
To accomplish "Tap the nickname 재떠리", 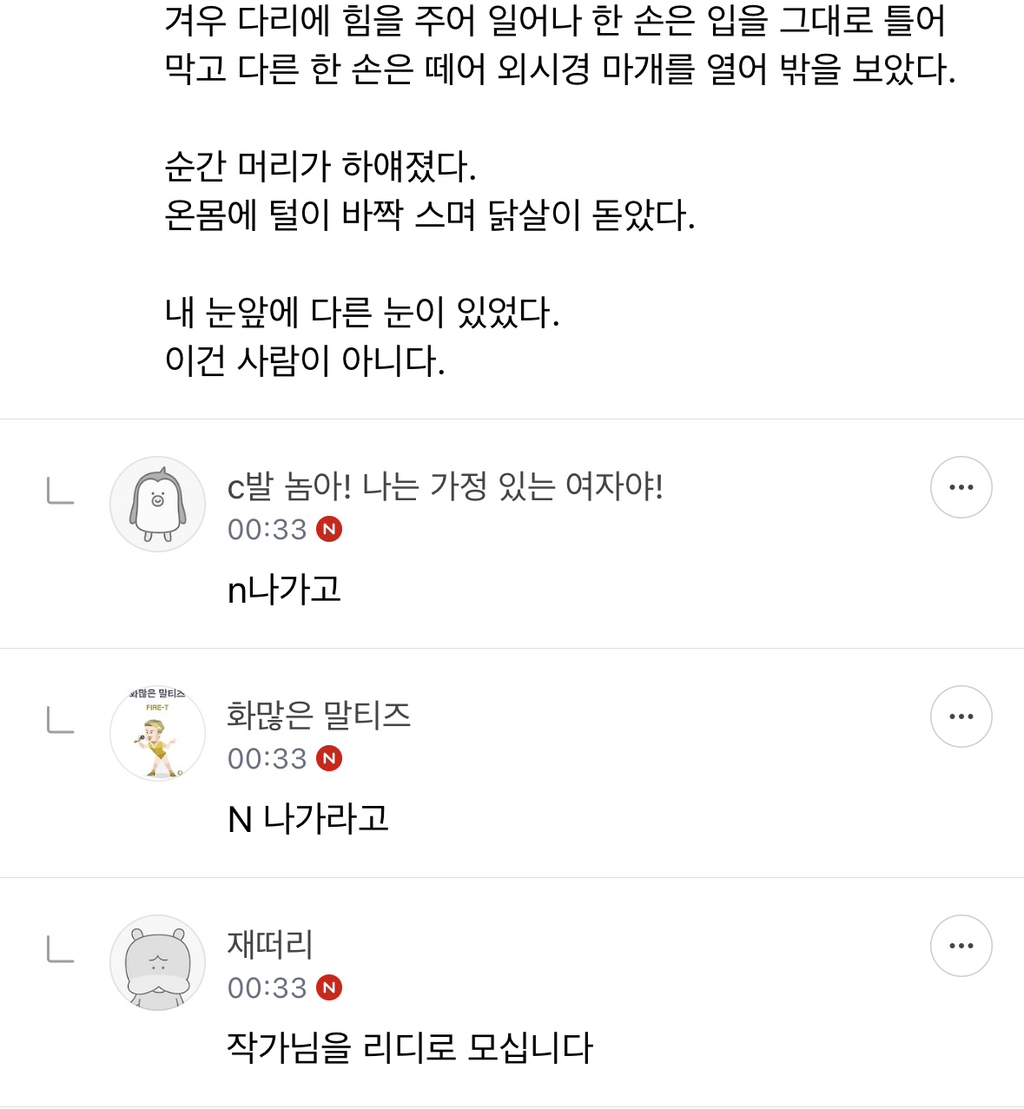I will [x=270, y=944].
